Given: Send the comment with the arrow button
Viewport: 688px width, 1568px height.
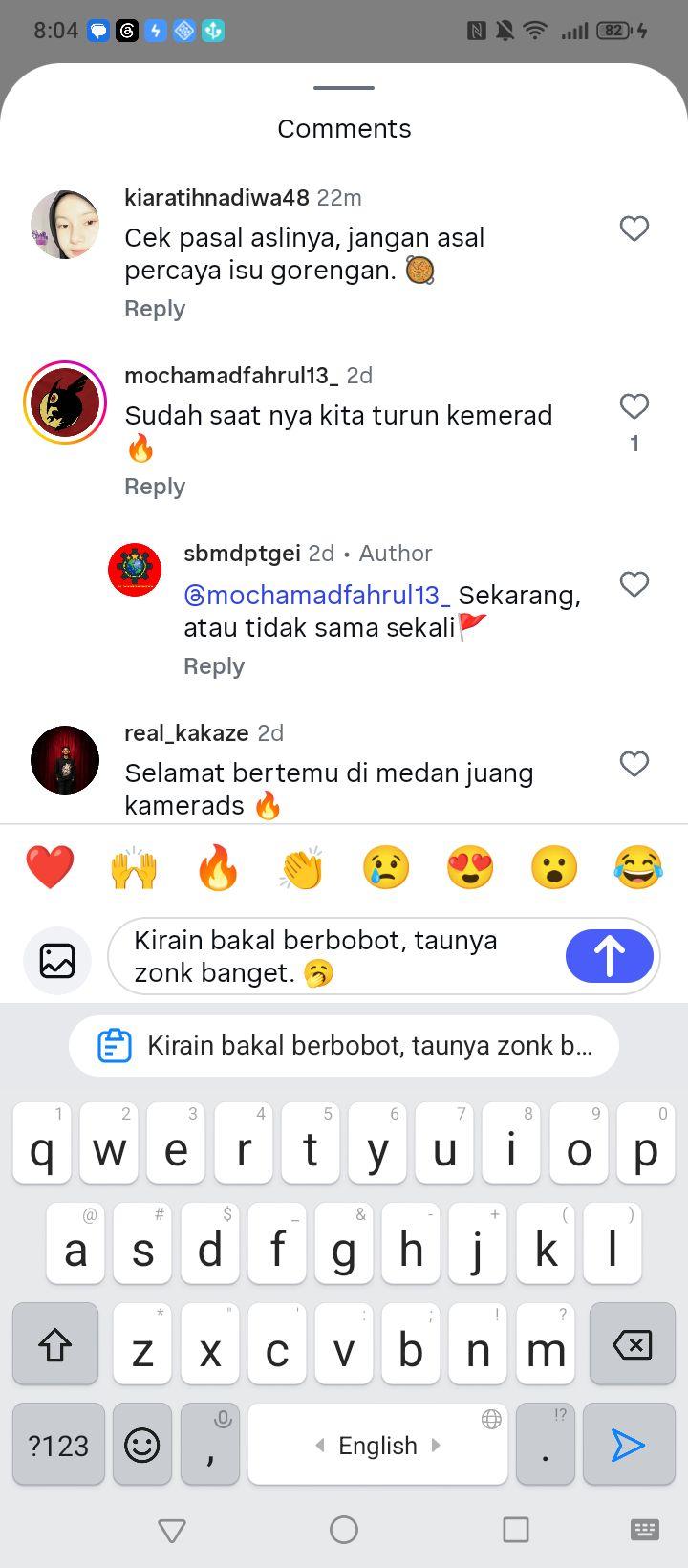Looking at the screenshot, I should pos(610,956).
